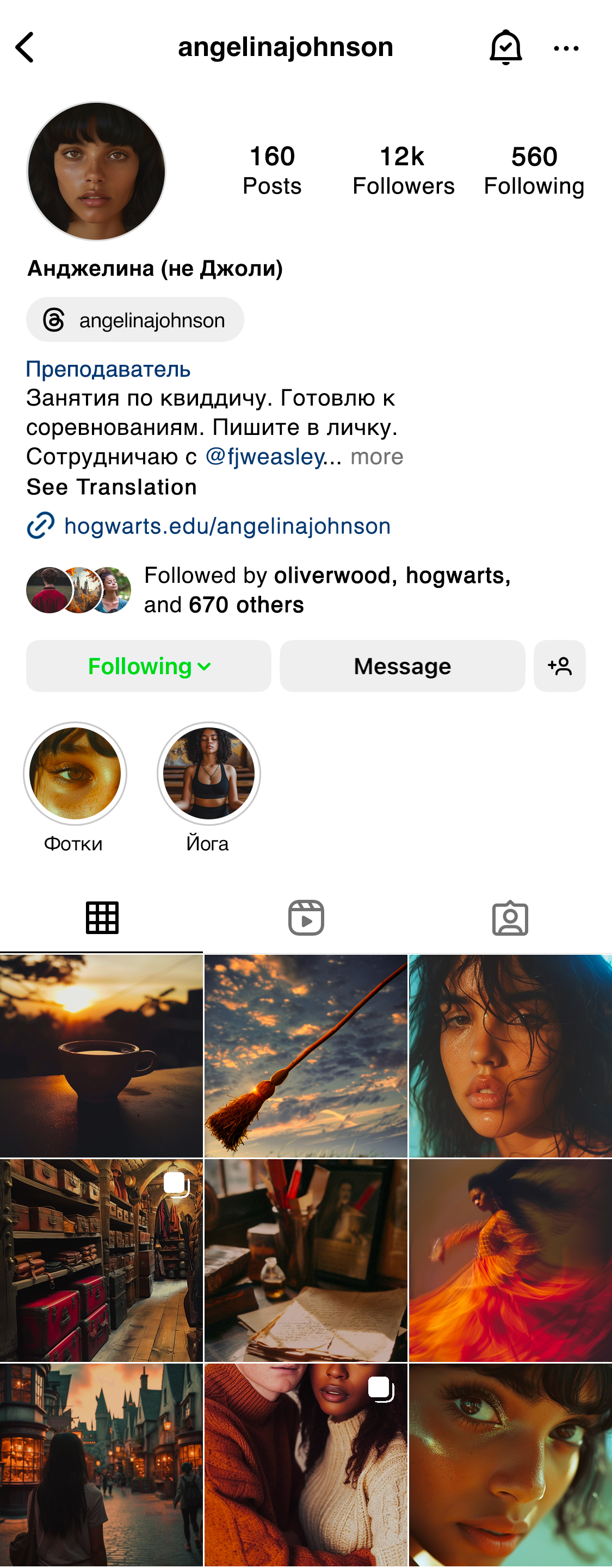Open the notifications bell settings

click(x=505, y=47)
